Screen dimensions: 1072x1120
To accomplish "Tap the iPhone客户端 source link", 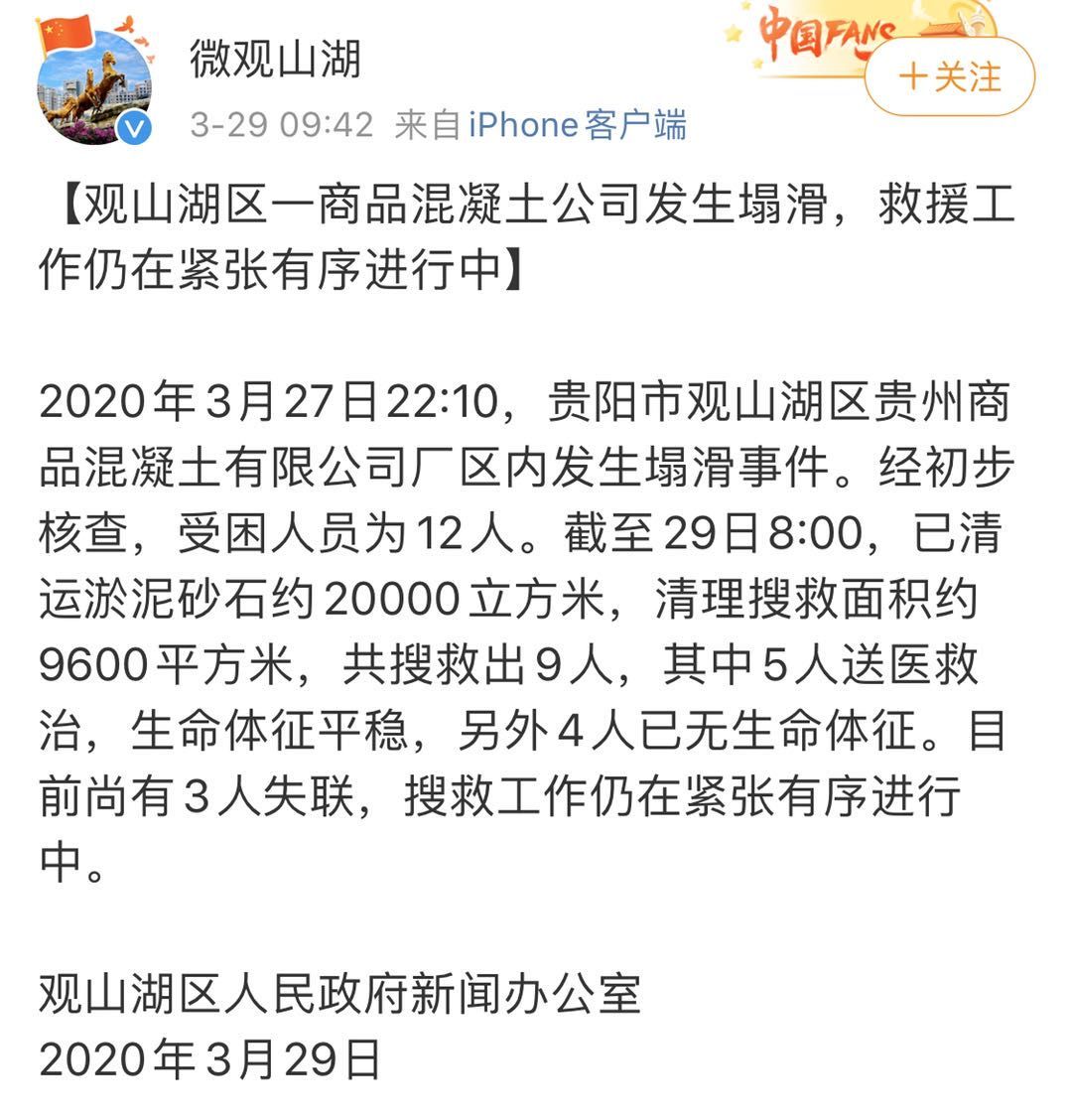I will [x=577, y=126].
